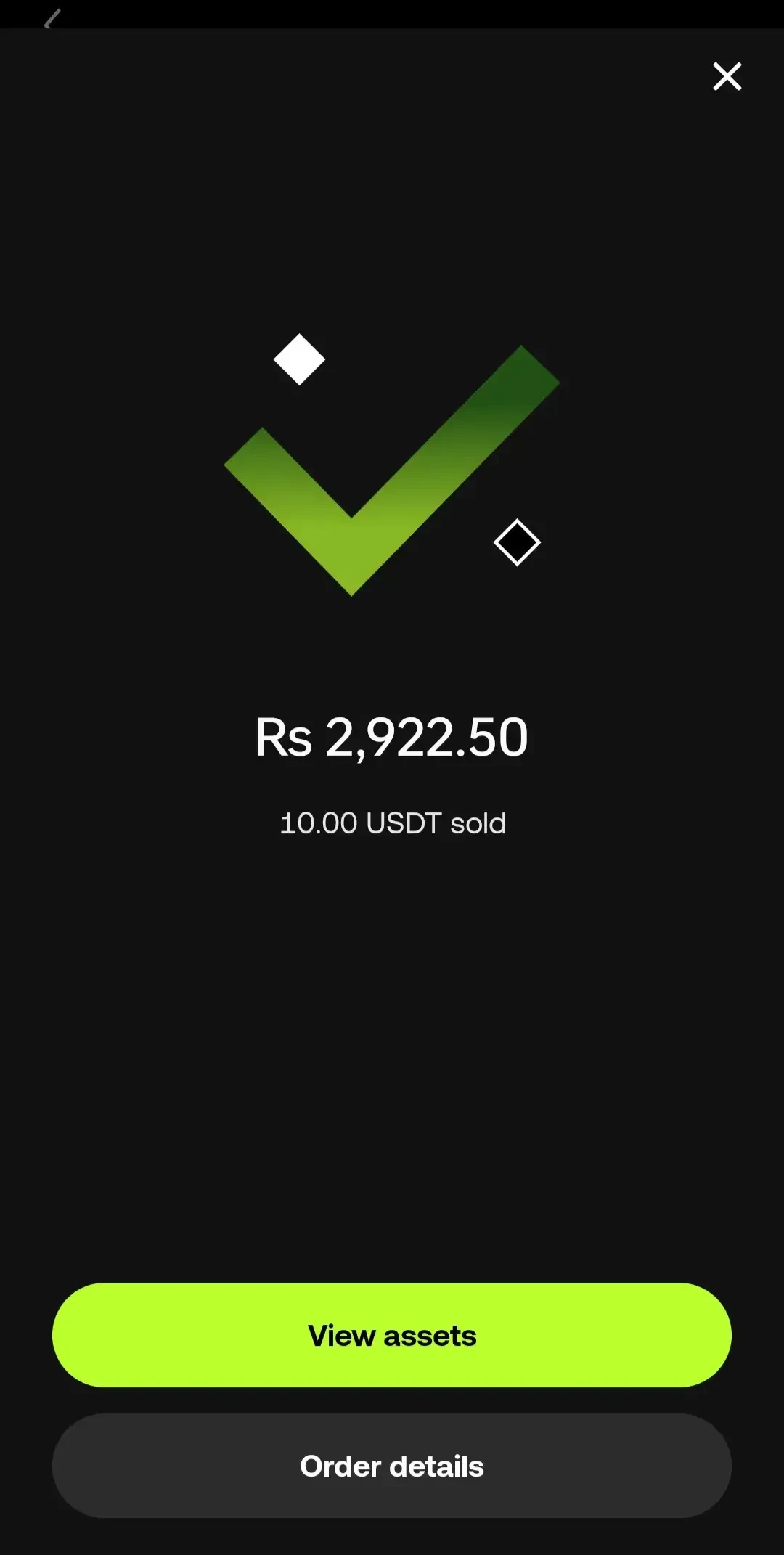The height and width of the screenshot is (1555, 784).
Task: Click the outlined diamond beside the checkmark
Action: pos(517,542)
